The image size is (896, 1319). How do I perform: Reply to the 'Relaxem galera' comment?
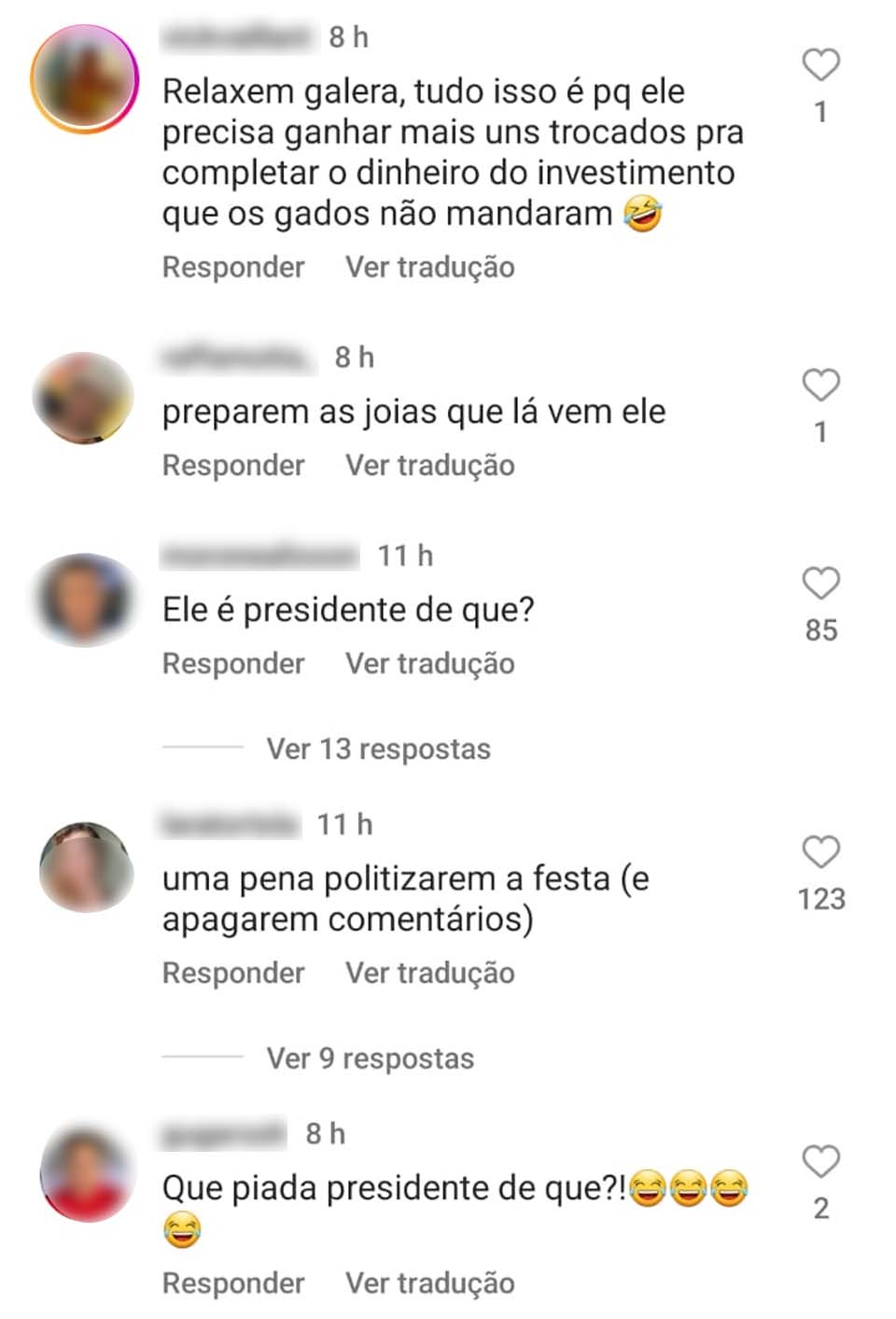click(x=233, y=267)
